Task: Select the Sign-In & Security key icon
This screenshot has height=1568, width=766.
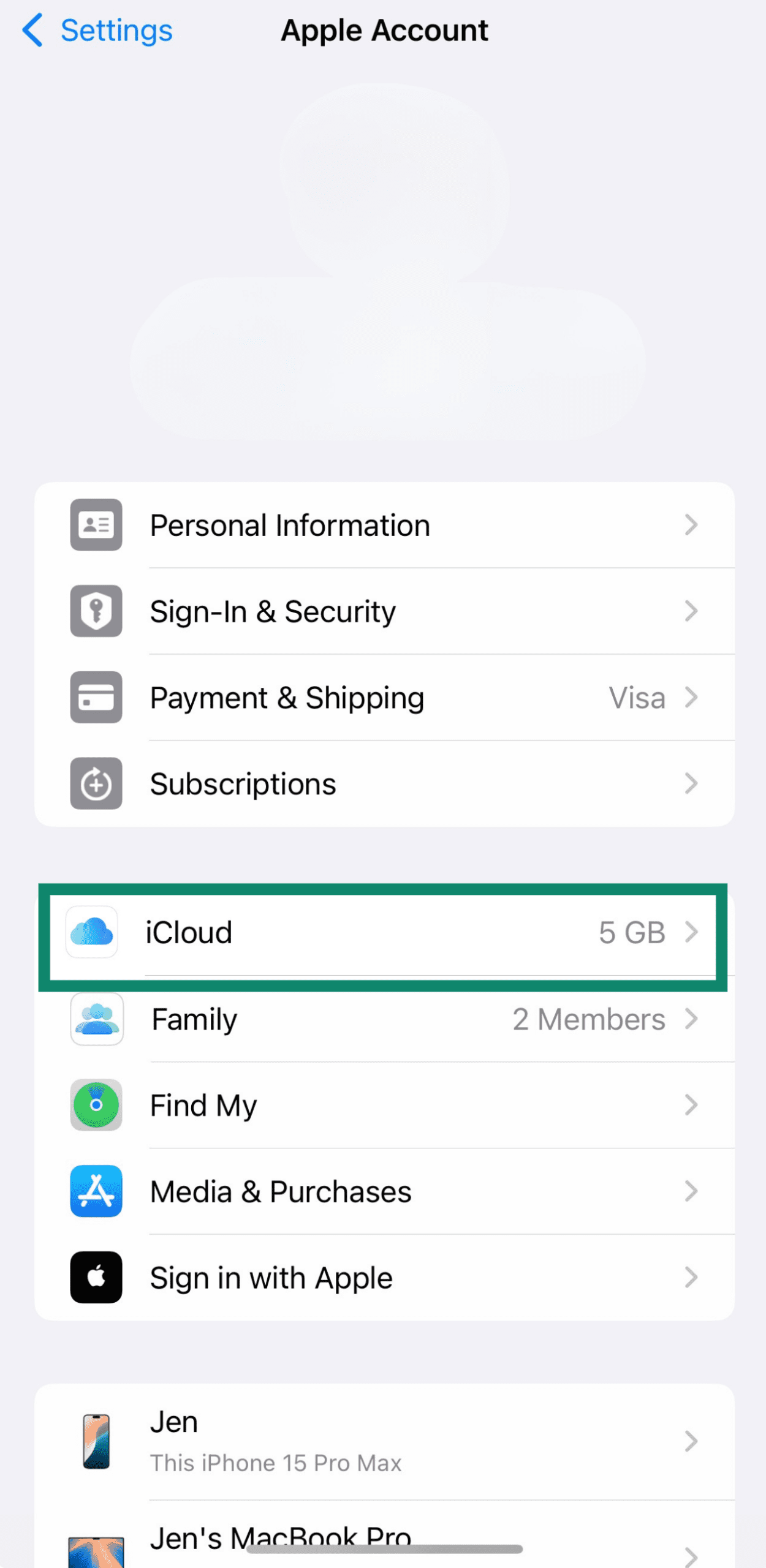Action: click(x=96, y=611)
